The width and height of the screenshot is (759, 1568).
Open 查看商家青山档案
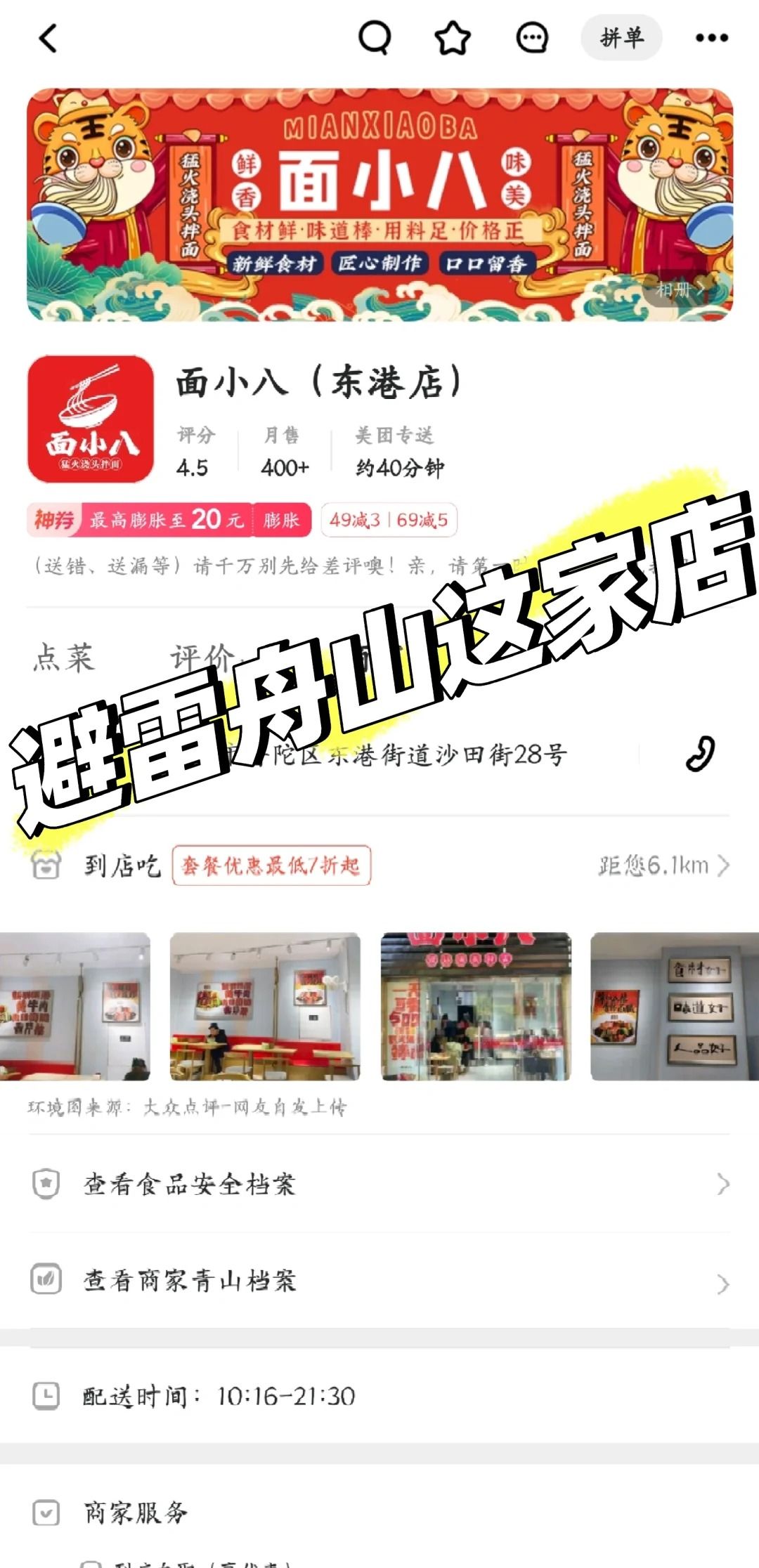(x=379, y=1280)
